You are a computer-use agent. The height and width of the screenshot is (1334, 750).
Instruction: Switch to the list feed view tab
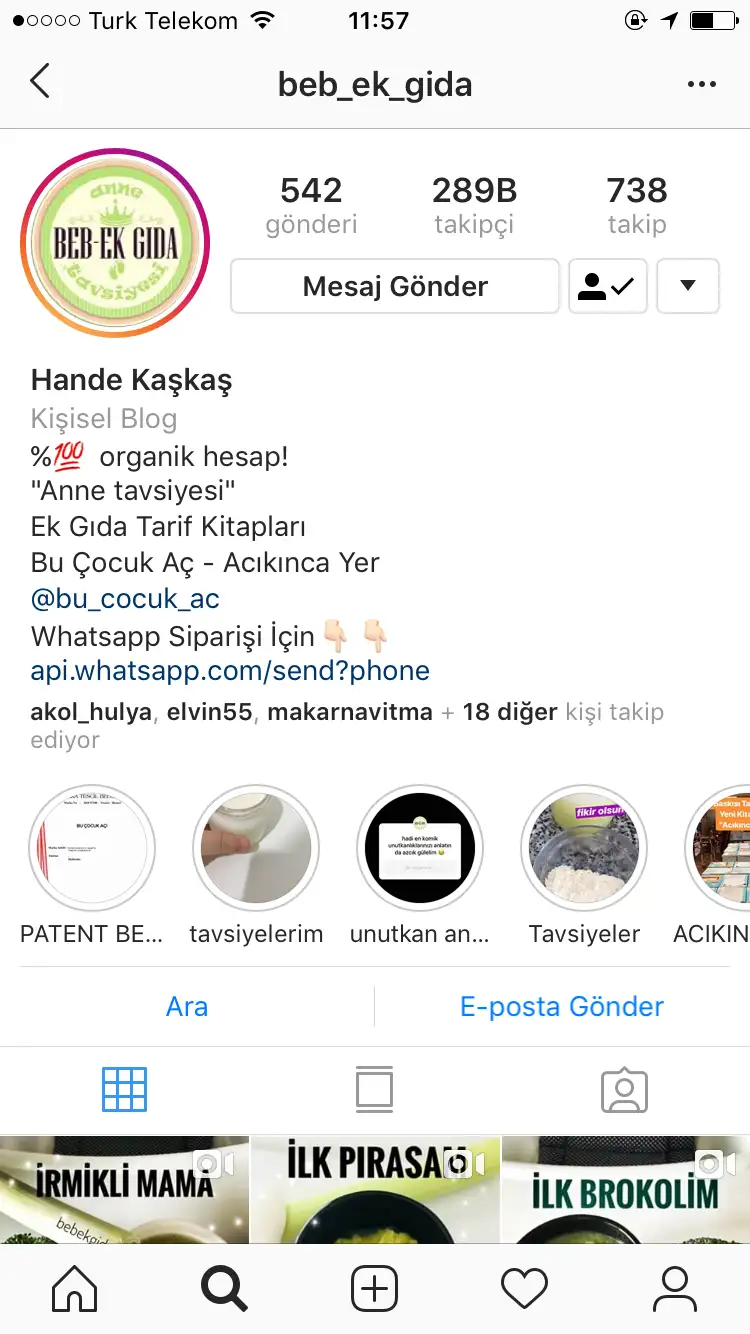coord(375,1090)
